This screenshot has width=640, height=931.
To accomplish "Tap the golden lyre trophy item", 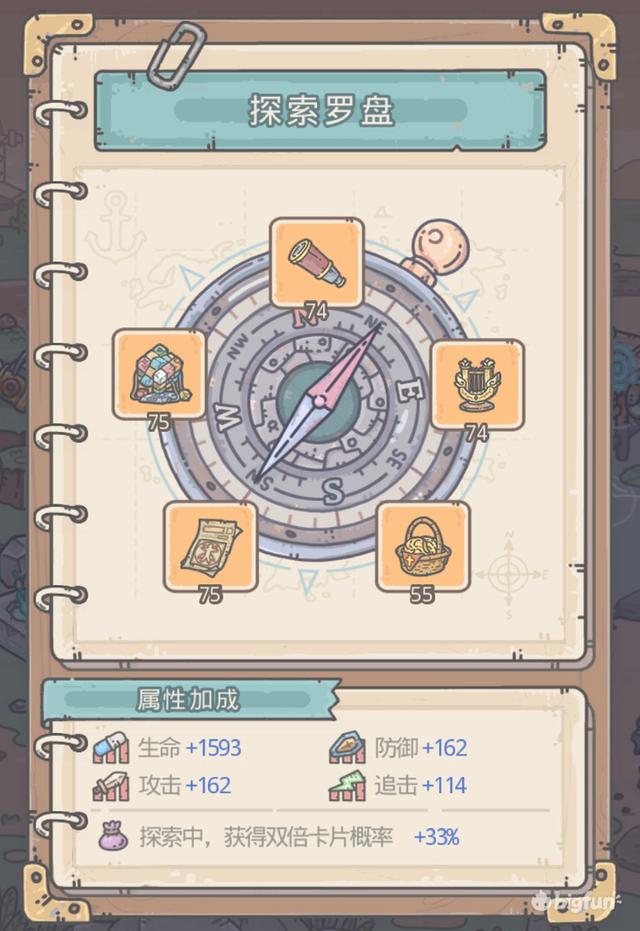I will tap(477, 383).
